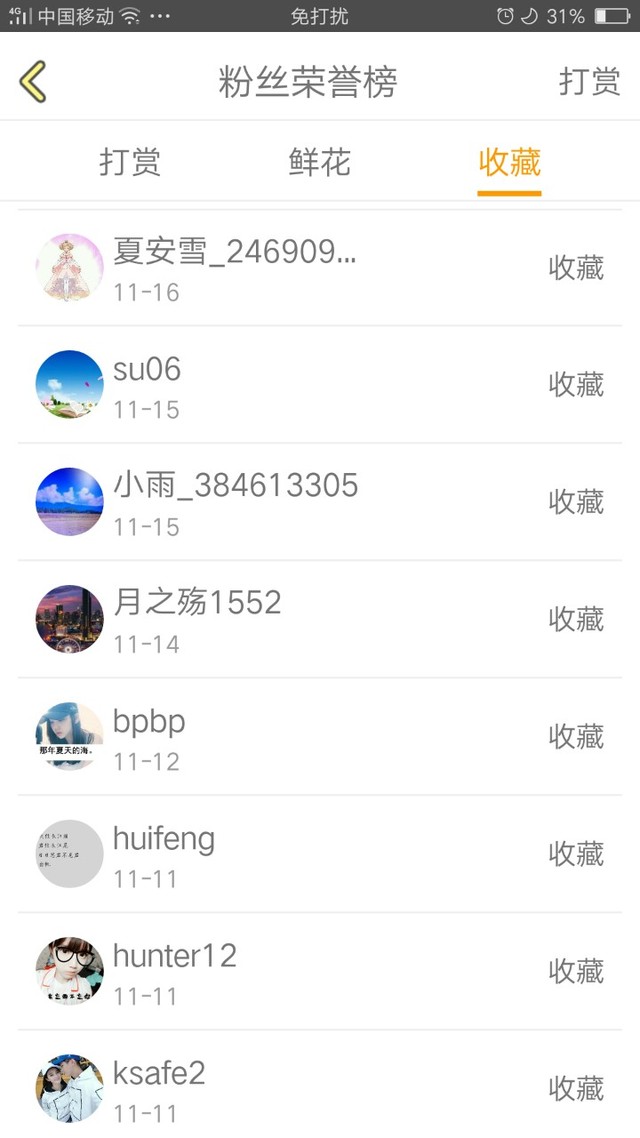Go back using the yellow arrow
This screenshot has width=640, height=1138.
tap(33, 81)
